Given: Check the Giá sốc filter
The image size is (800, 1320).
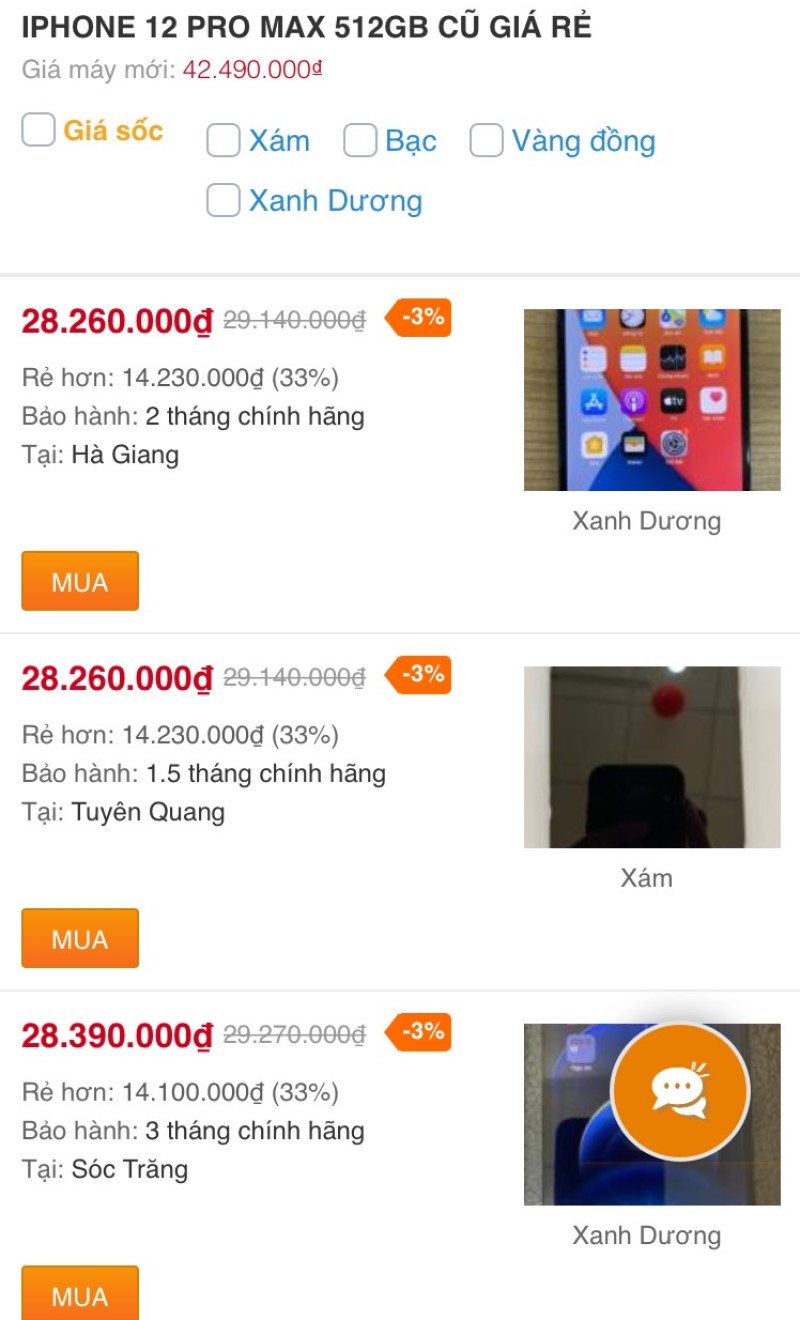Looking at the screenshot, I should tap(39, 130).
